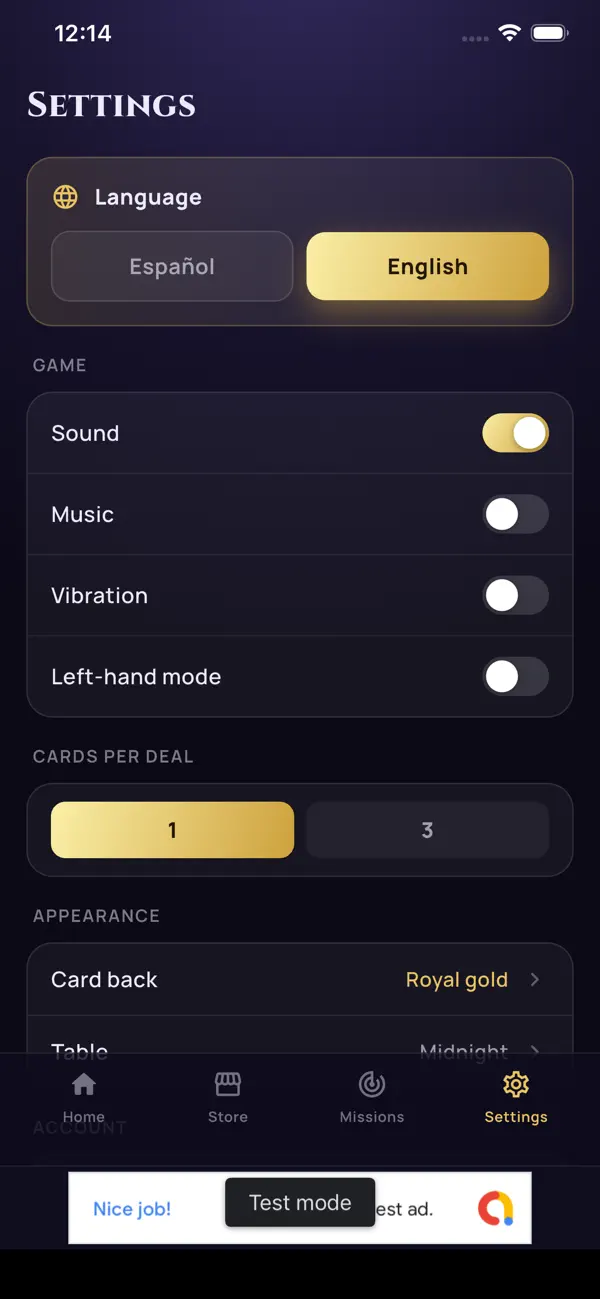Enable Left-hand mode
This screenshot has height=1299, width=600.
(515, 676)
